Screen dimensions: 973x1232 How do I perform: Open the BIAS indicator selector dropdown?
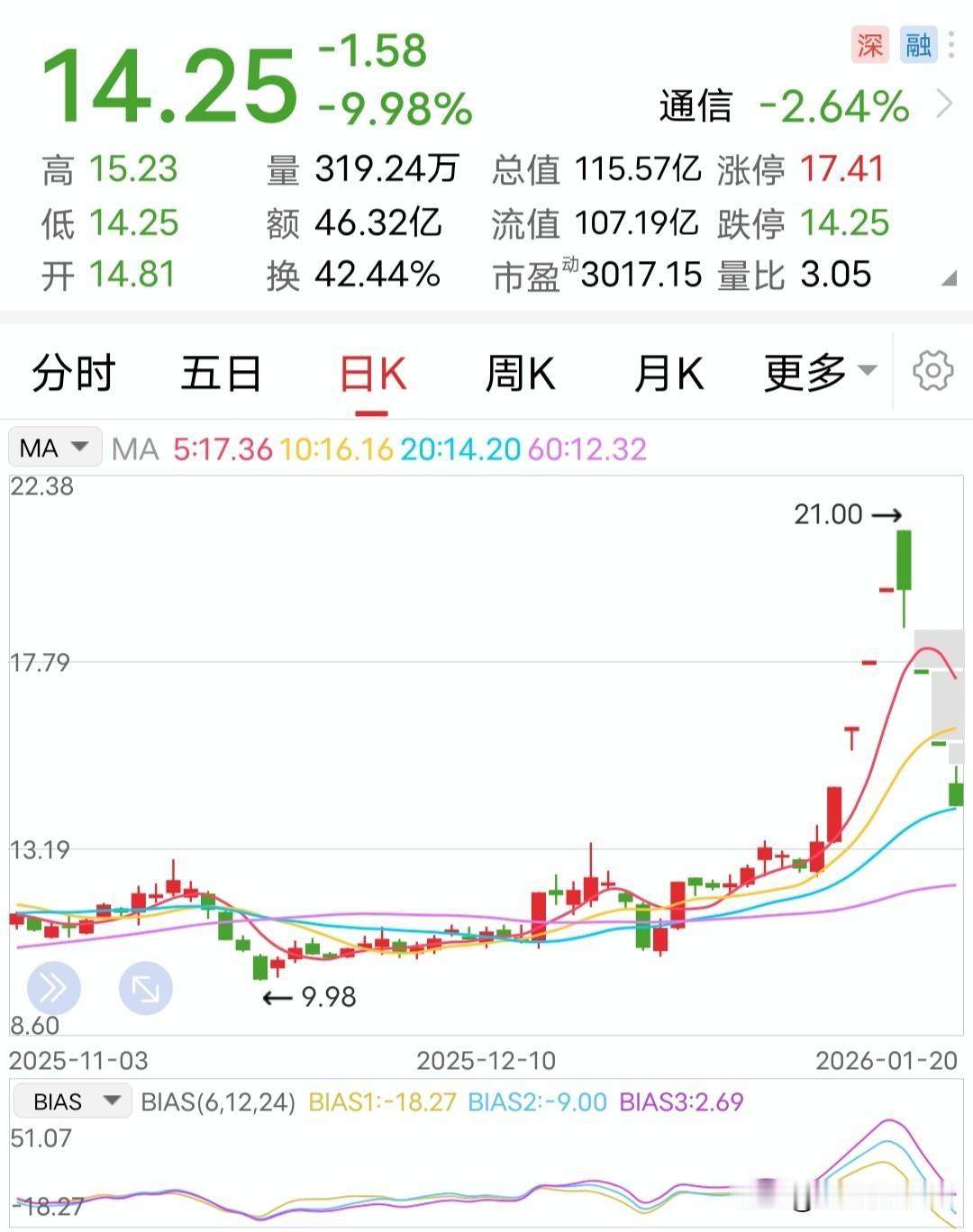[72, 1101]
